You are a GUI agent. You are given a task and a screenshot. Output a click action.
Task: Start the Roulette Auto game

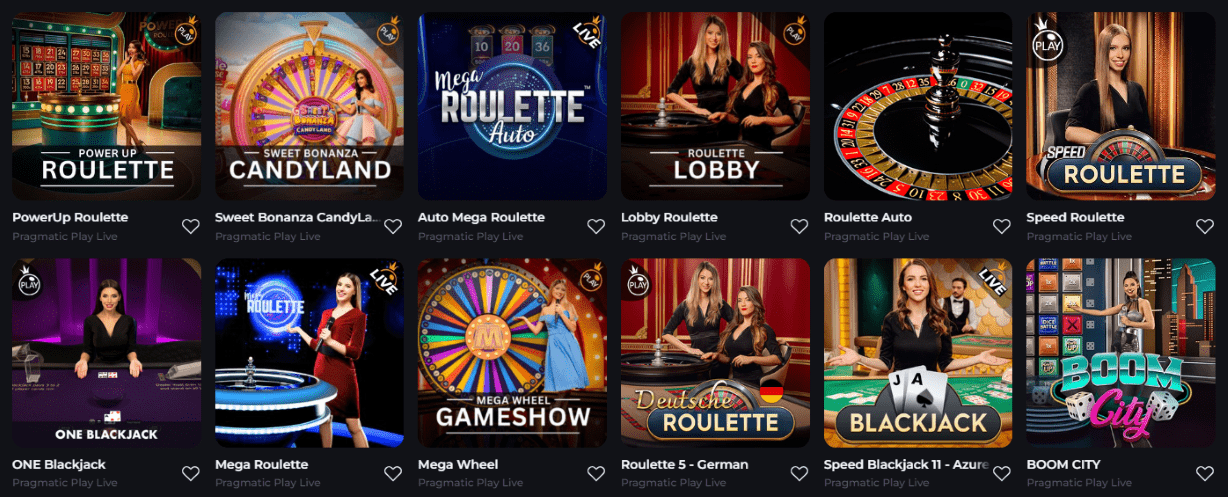pyautogui.click(x=918, y=105)
